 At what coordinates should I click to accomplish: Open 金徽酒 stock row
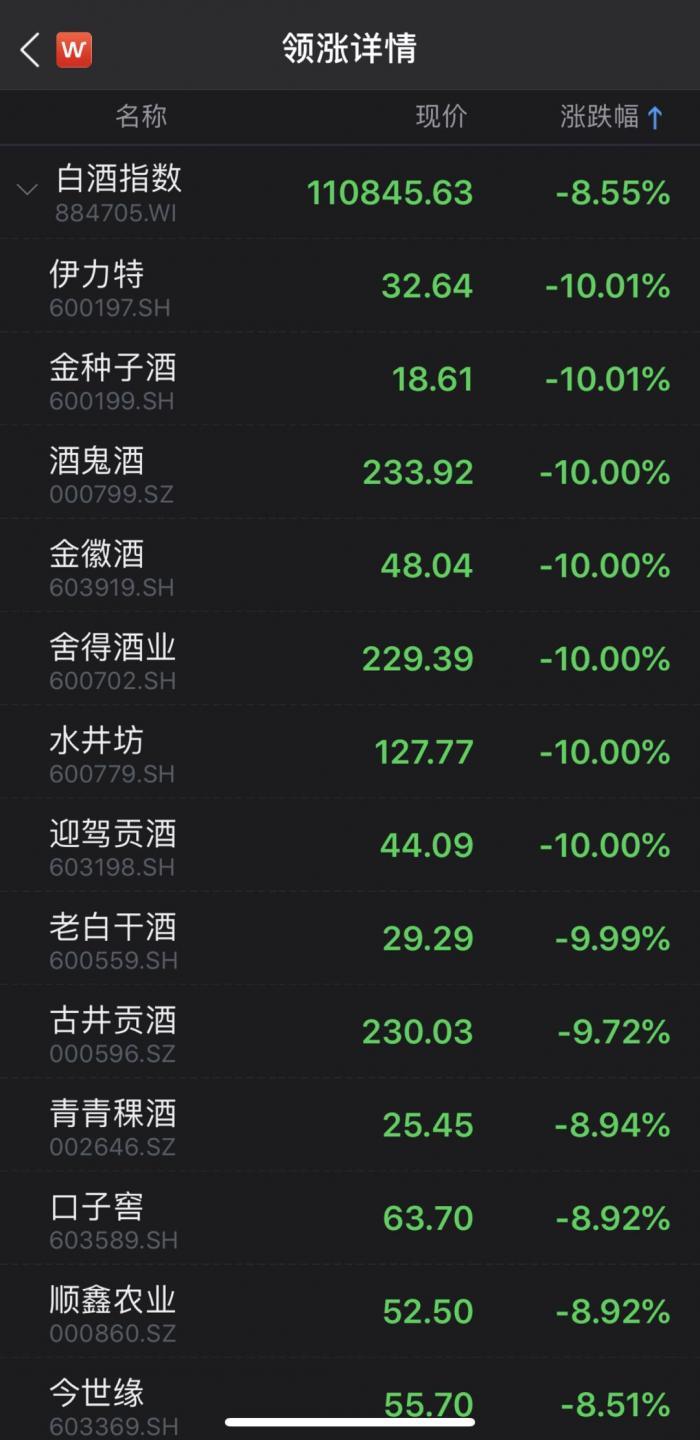350,565
